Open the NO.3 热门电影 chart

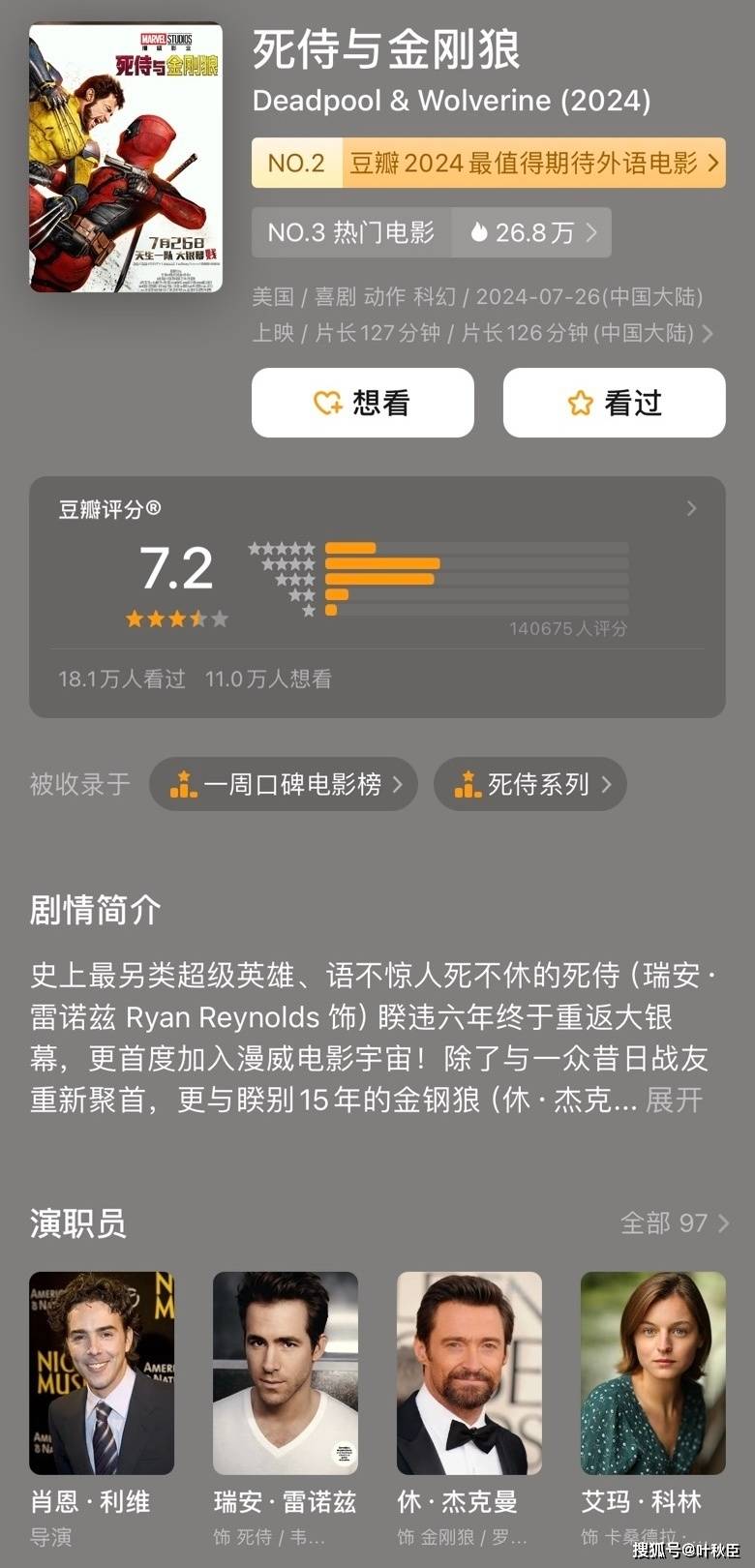pos(350,232)
